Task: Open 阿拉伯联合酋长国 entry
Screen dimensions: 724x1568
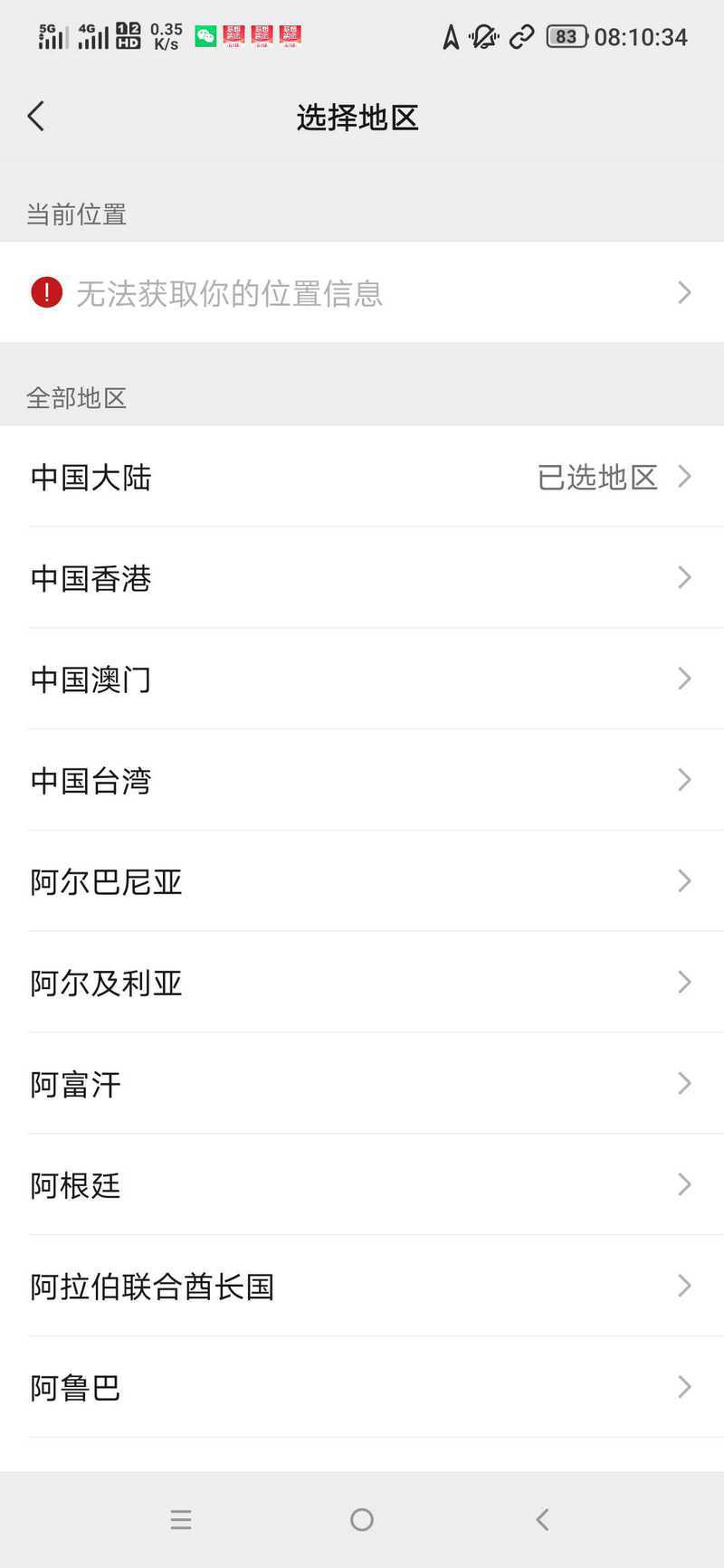Action: [x=362, y=1287]
